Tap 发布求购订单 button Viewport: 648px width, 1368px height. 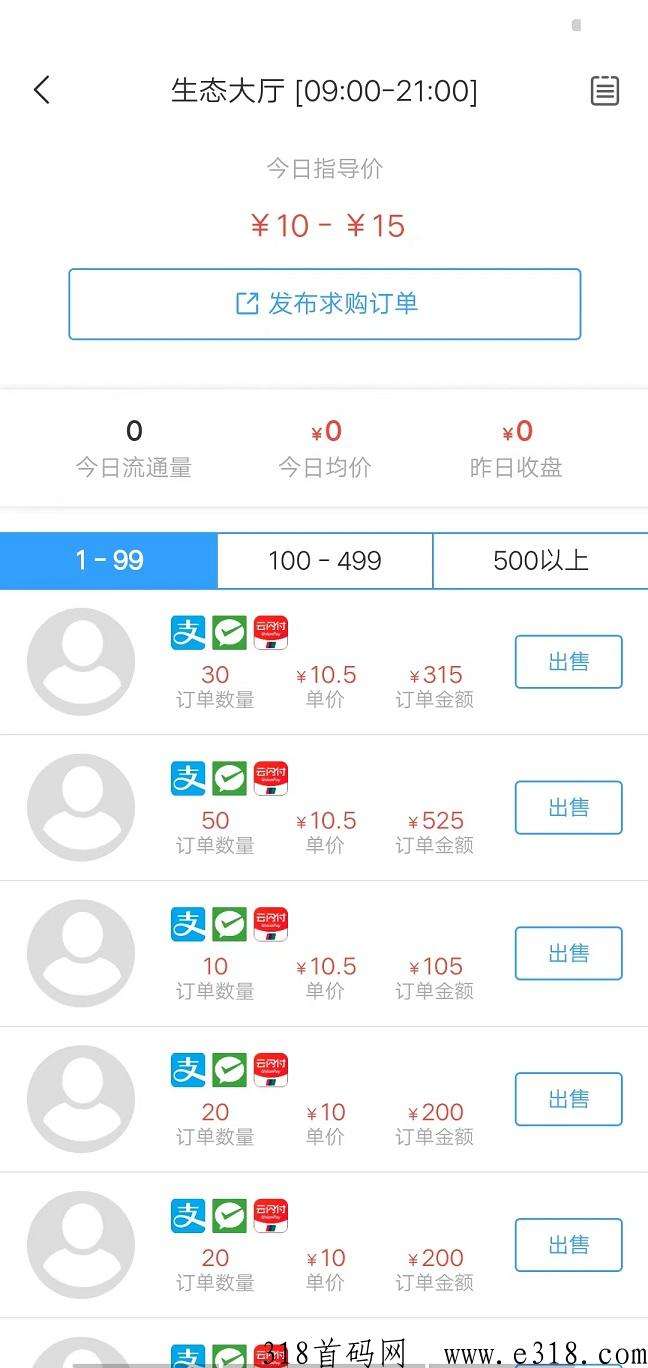coord(325,304)
